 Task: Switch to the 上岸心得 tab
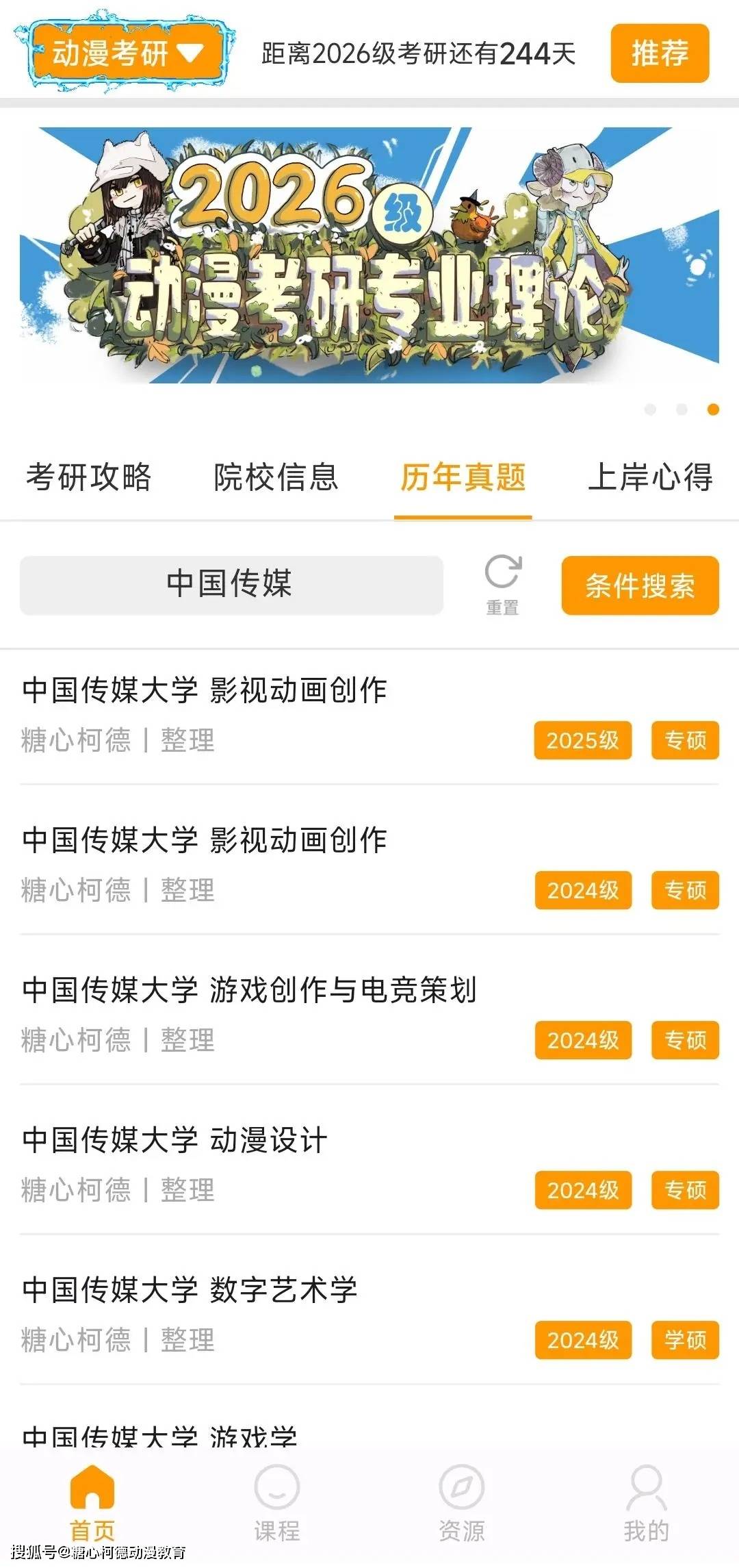click(650, 477)
